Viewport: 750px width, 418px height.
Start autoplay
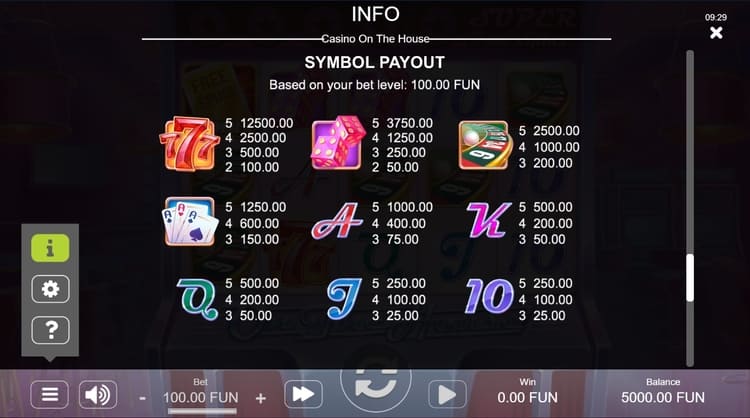[447, 393]
